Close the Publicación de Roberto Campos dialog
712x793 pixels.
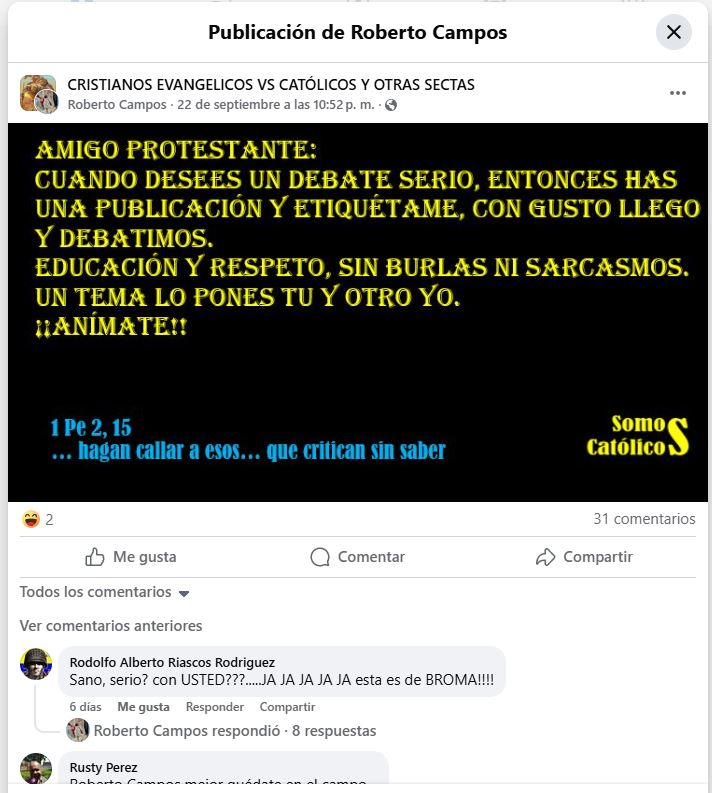point(673,32)
